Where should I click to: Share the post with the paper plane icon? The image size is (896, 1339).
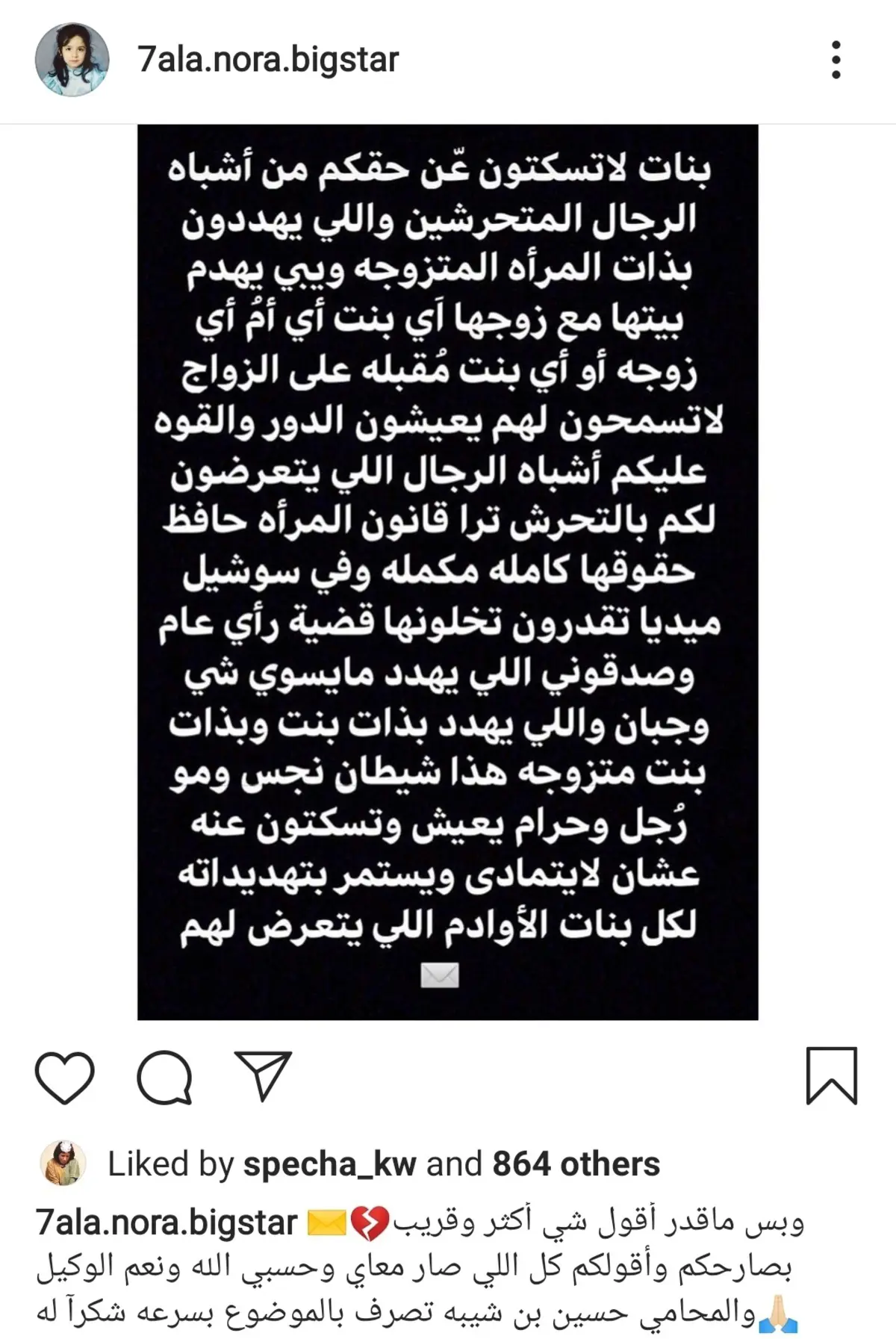pyautogui.click(x=263, y=1076)
